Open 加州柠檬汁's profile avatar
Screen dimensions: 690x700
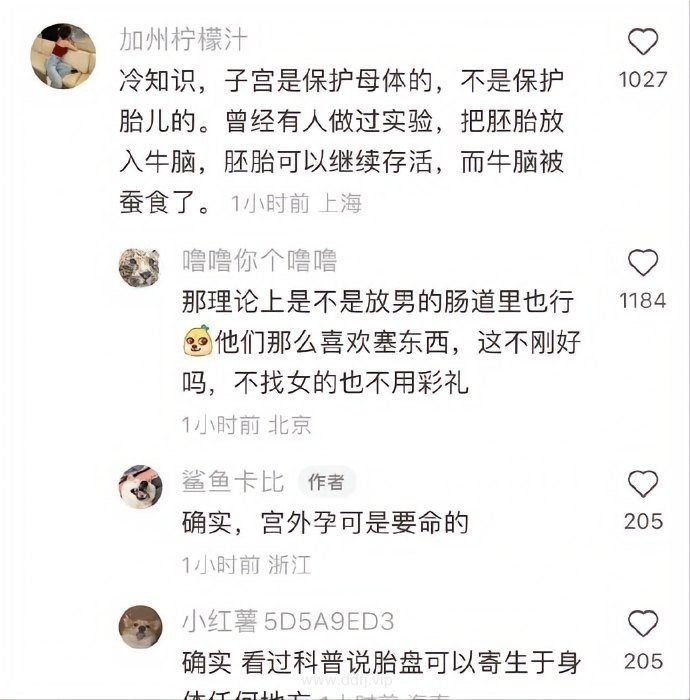pos(64,56)
